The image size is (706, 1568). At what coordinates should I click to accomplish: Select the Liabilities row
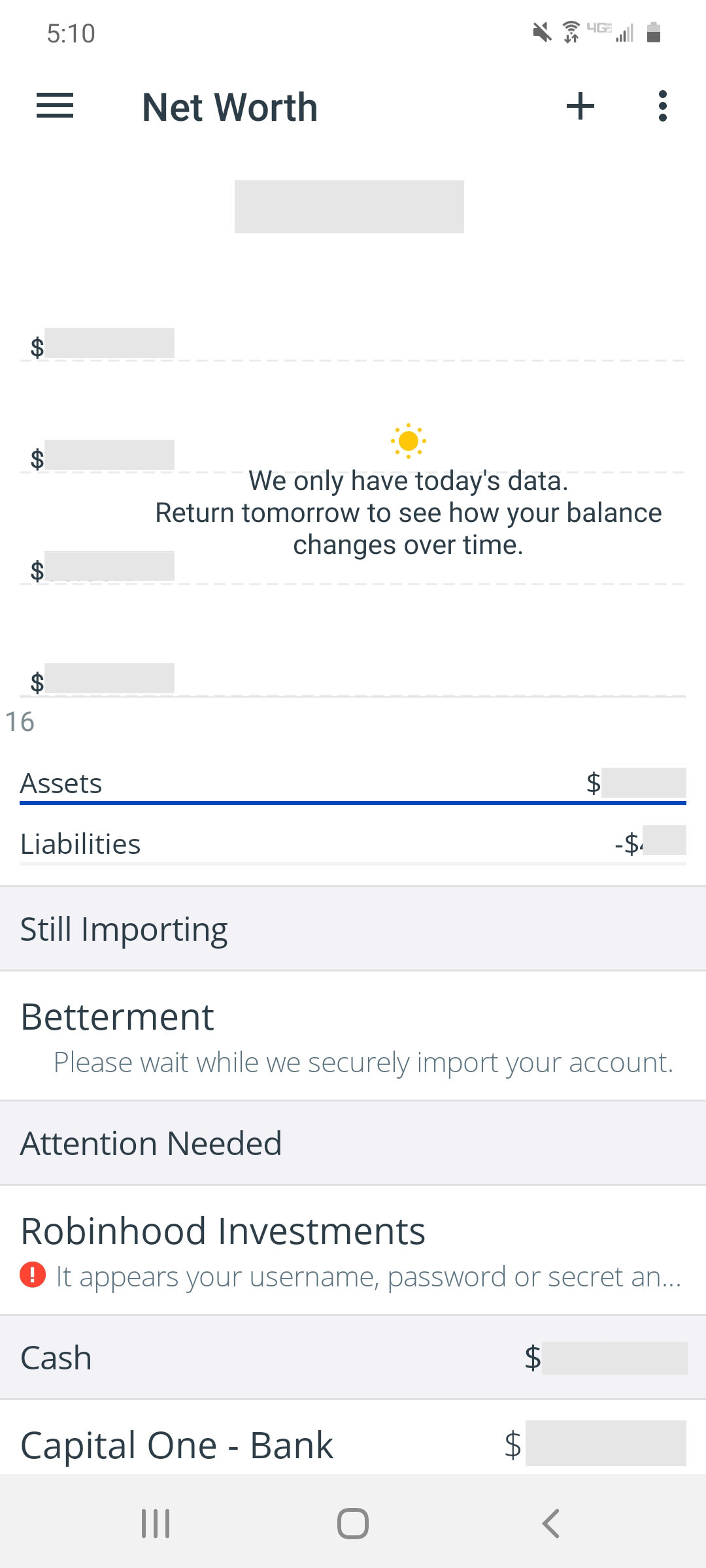click(x=353, y=843)
